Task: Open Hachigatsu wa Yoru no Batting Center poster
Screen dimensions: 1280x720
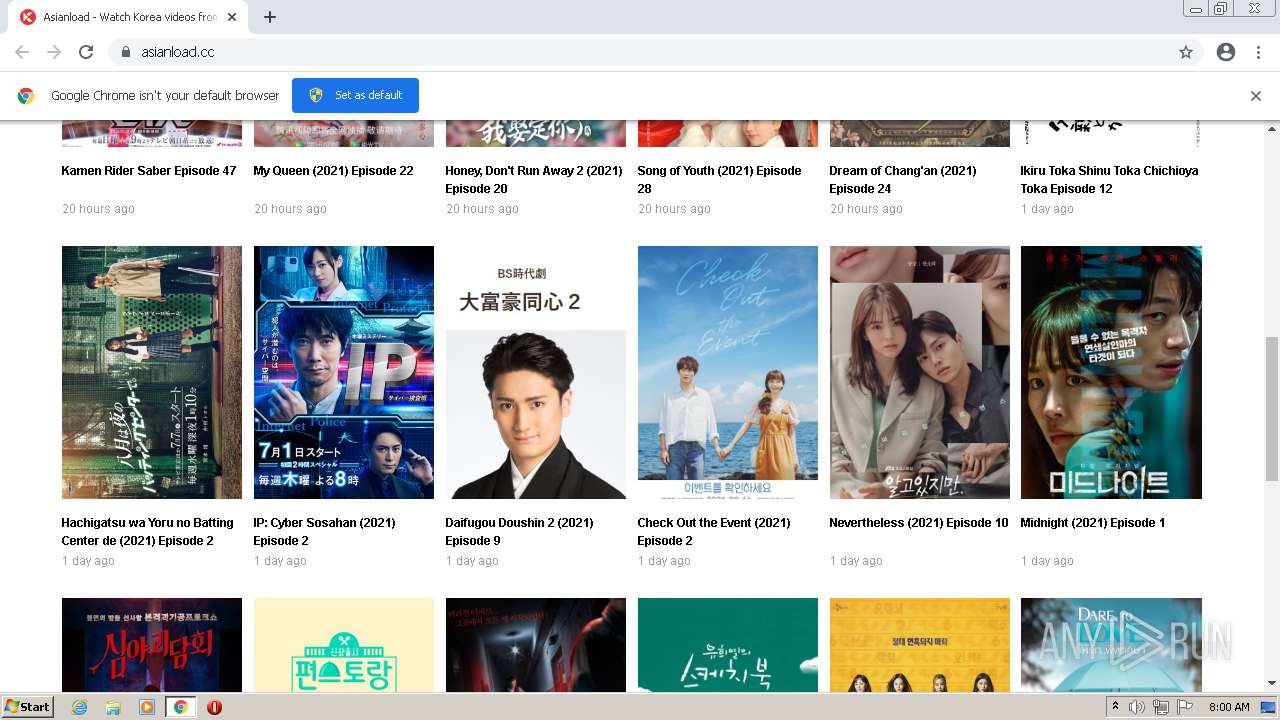Action: (x=152, y=372)
